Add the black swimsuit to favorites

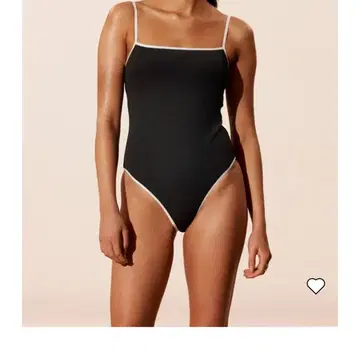point(316,286)
